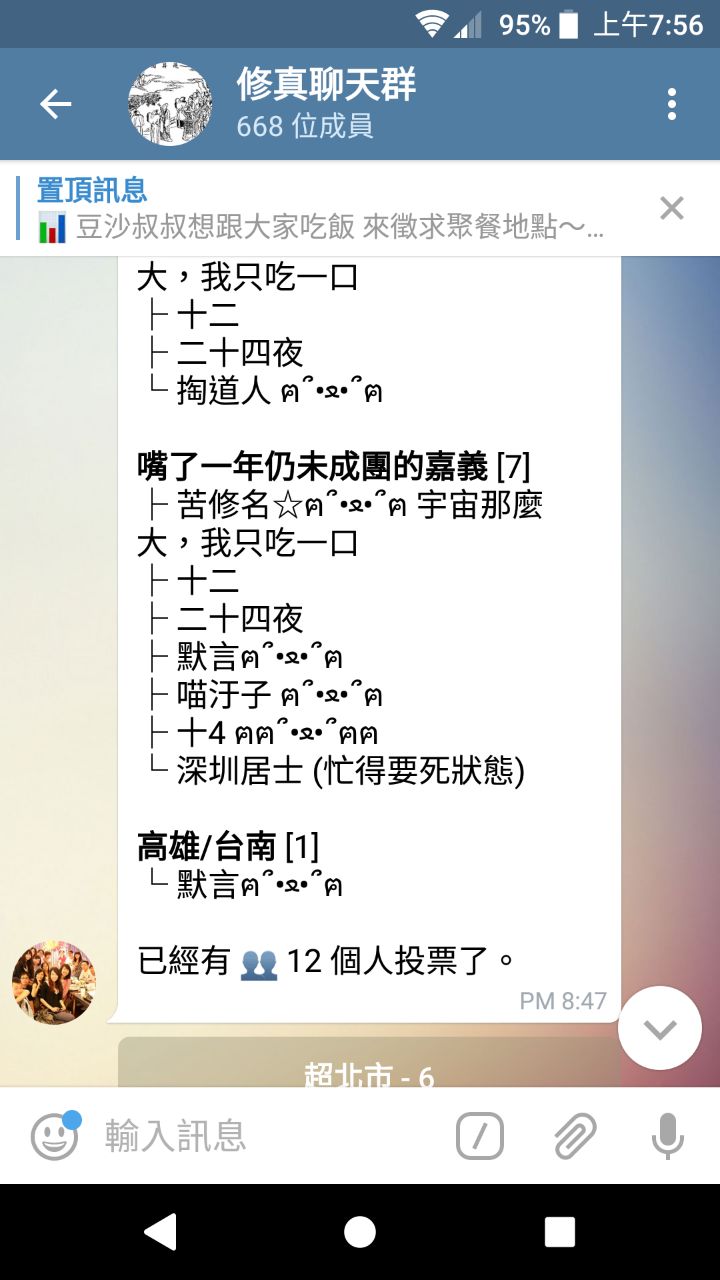Viewport: 720px width, 1280px height.
Task: Open the bot commands slash button
Action: point(480,1136)
